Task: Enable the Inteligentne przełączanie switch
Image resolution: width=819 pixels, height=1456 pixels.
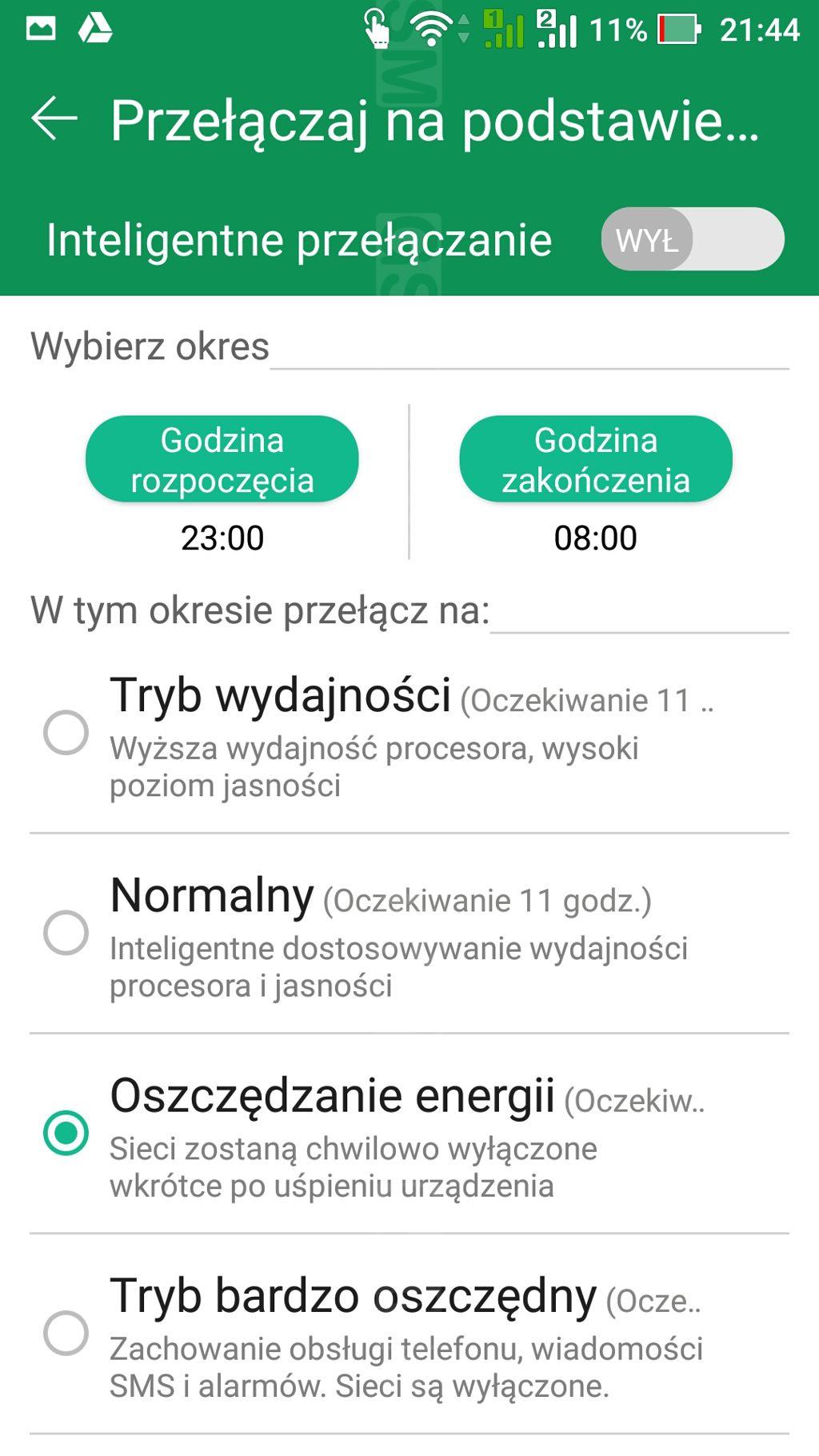Action: pyautogui.click(x=693, y=239)
